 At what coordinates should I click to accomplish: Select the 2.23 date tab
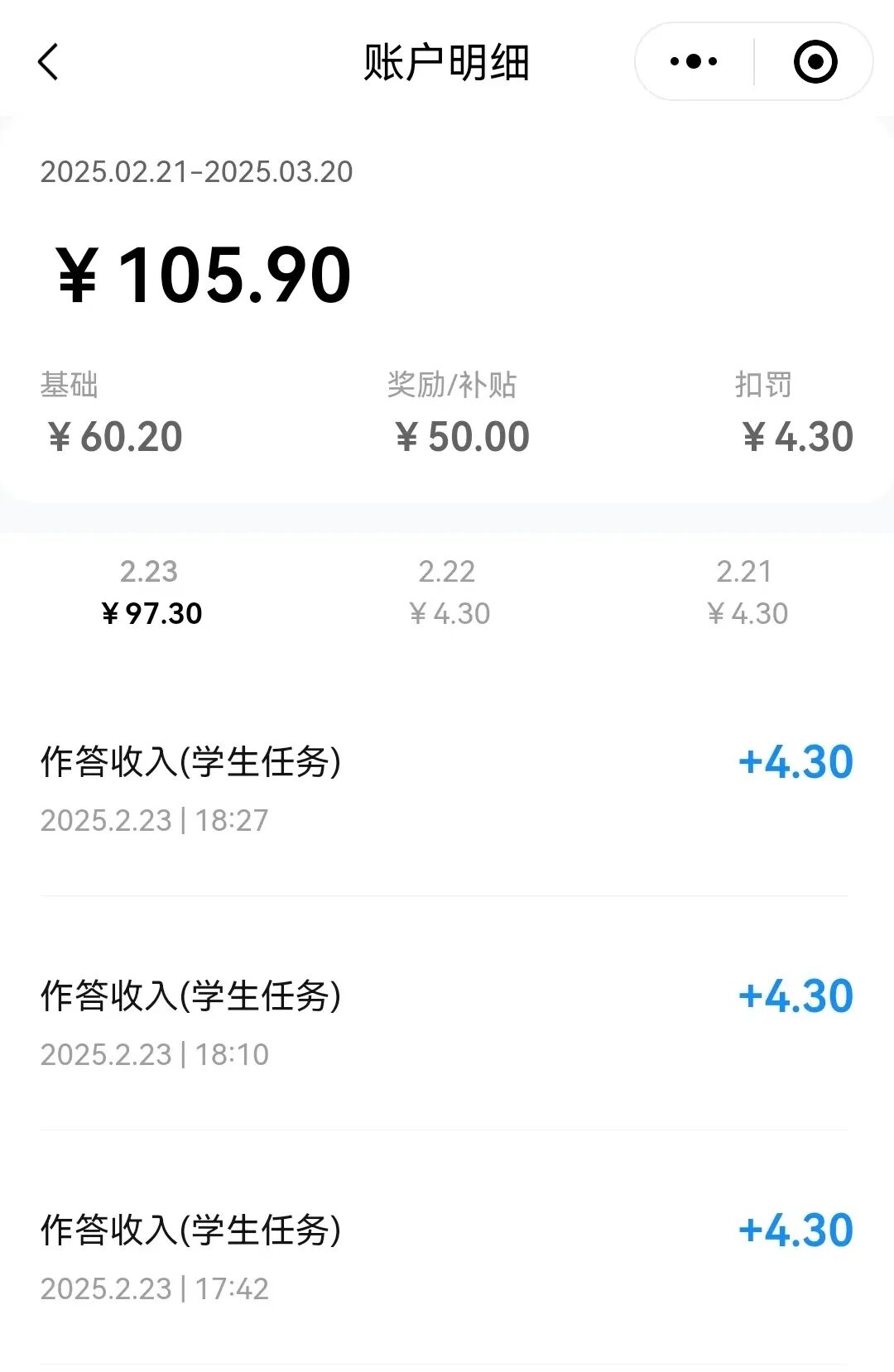(150, 592)
